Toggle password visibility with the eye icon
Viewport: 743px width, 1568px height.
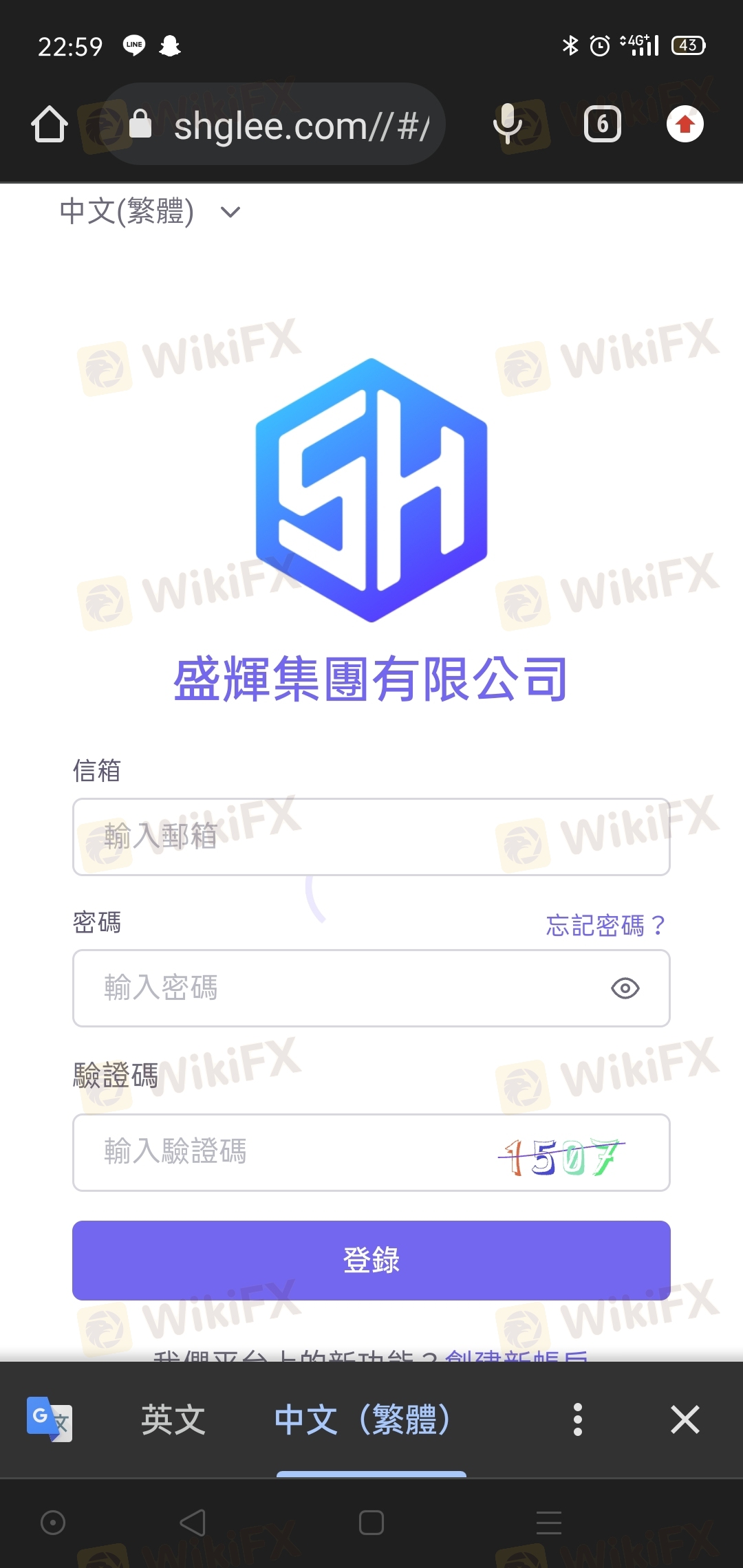pyautogui.click(x=625, y=988)
